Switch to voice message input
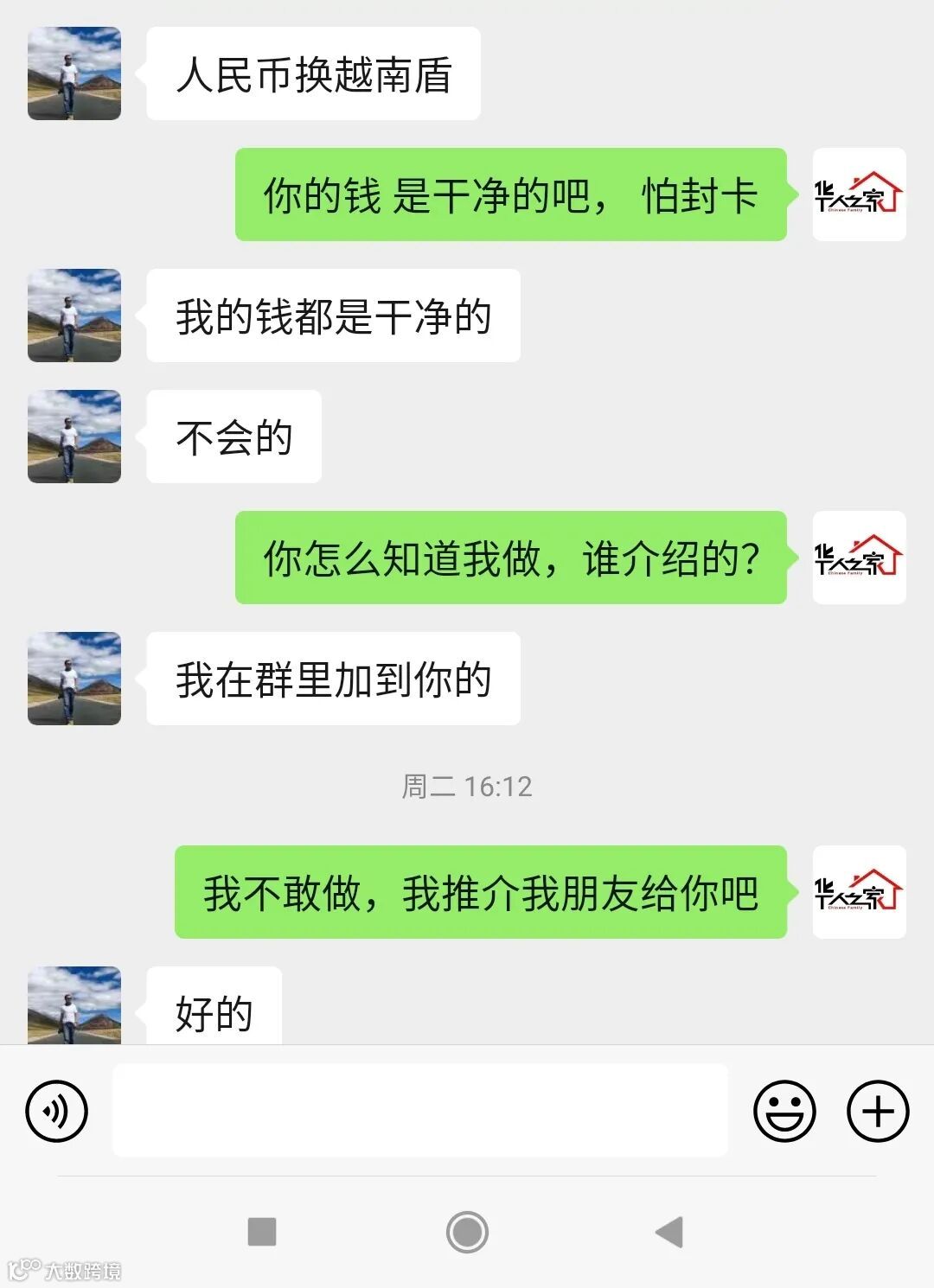 57,1111
